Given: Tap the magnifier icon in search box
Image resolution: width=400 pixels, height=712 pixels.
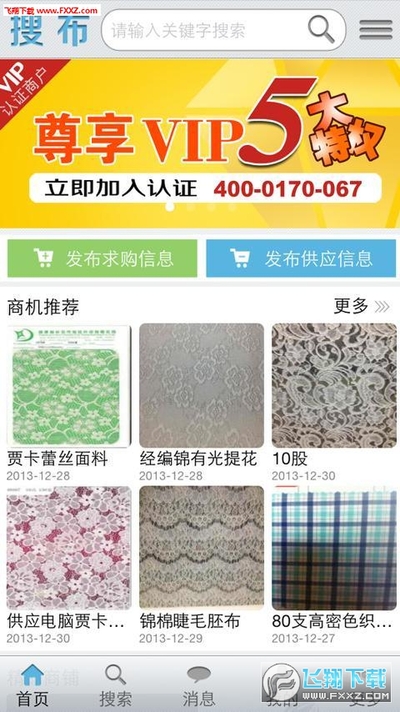Looking at the screenshot, I should (321, 30).
